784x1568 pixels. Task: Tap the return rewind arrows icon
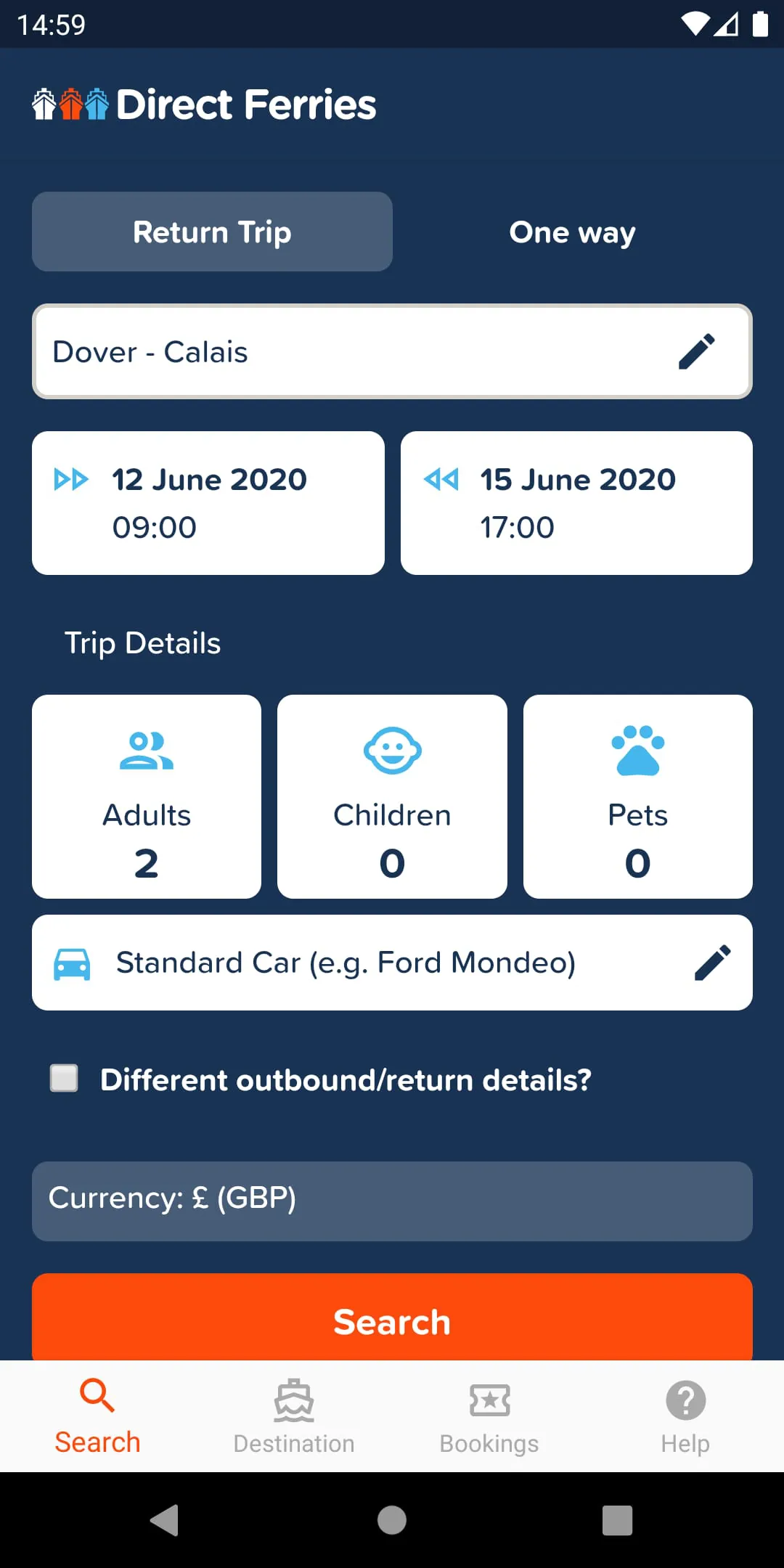[443, 478]
